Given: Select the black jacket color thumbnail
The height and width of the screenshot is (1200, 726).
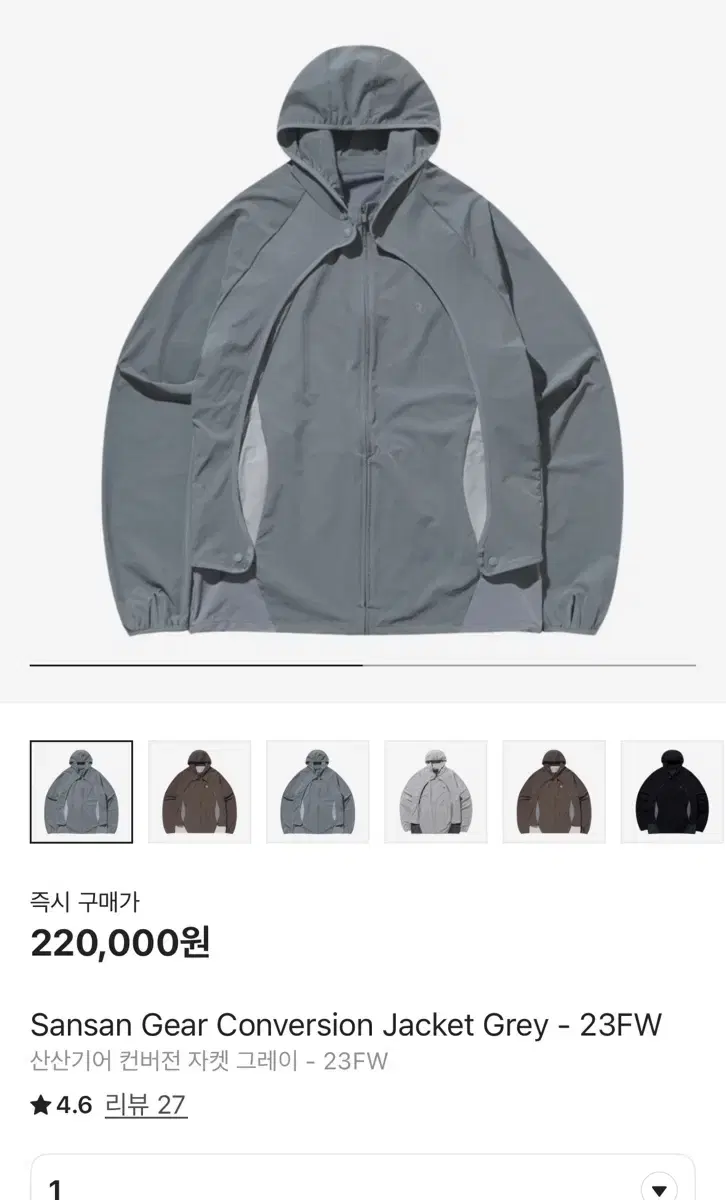Looking at the screenshot, I should click(673, 790).
